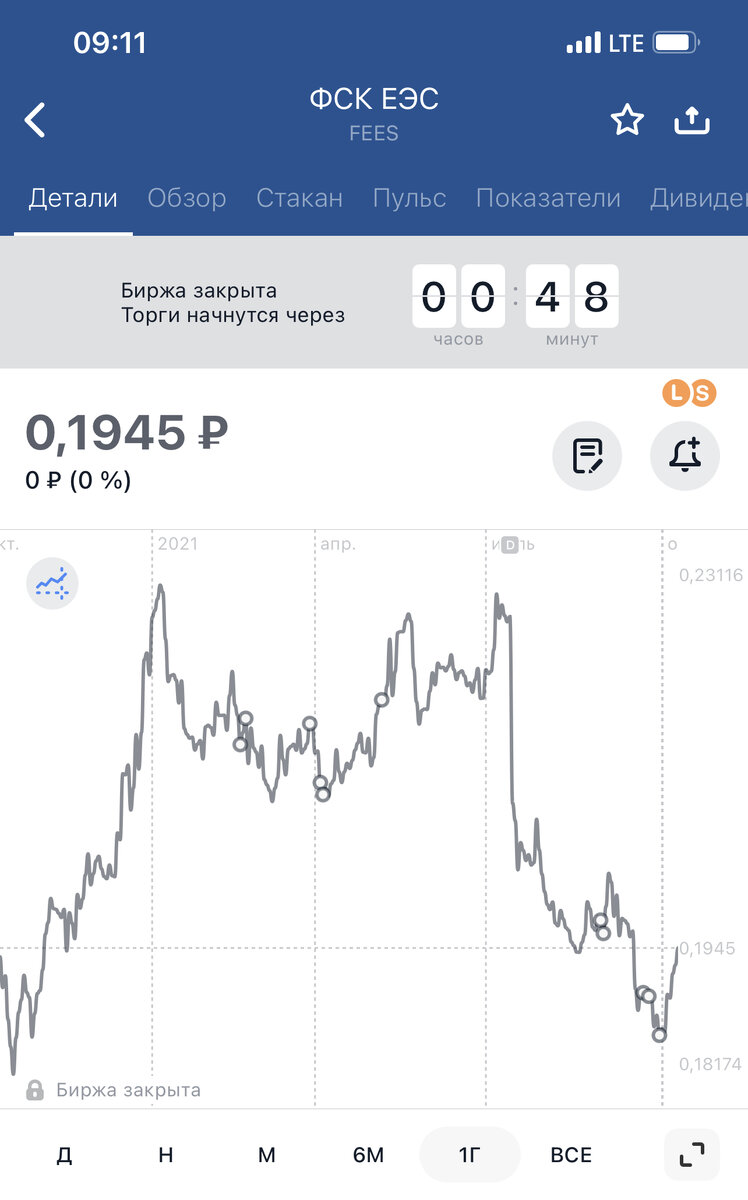Select the М month range
The height and width of the screenshot is (1200, 748).
click(x=267, y=1155)
